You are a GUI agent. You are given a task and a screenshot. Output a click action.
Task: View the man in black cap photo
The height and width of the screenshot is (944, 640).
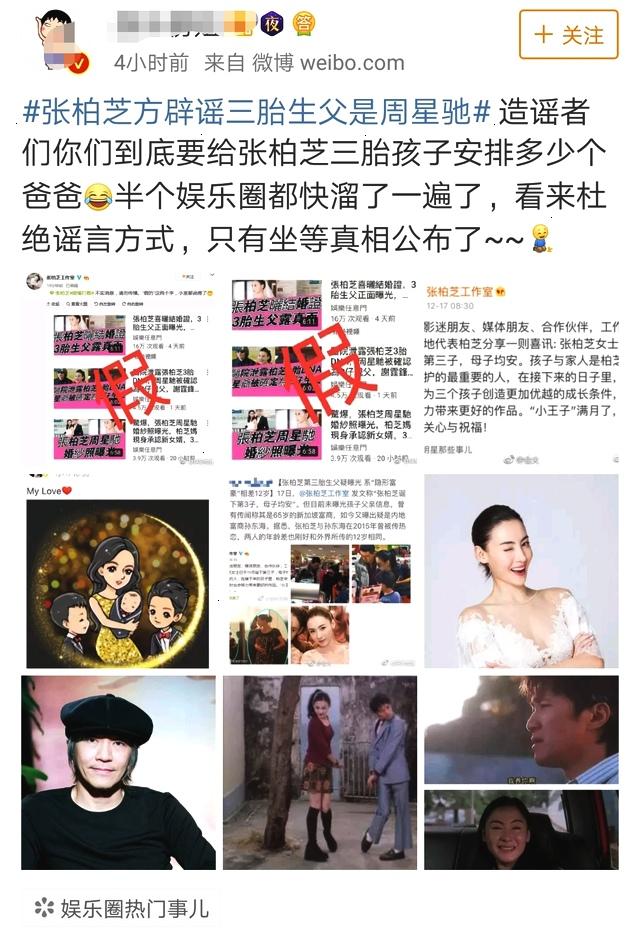click(x=118, y=772)
